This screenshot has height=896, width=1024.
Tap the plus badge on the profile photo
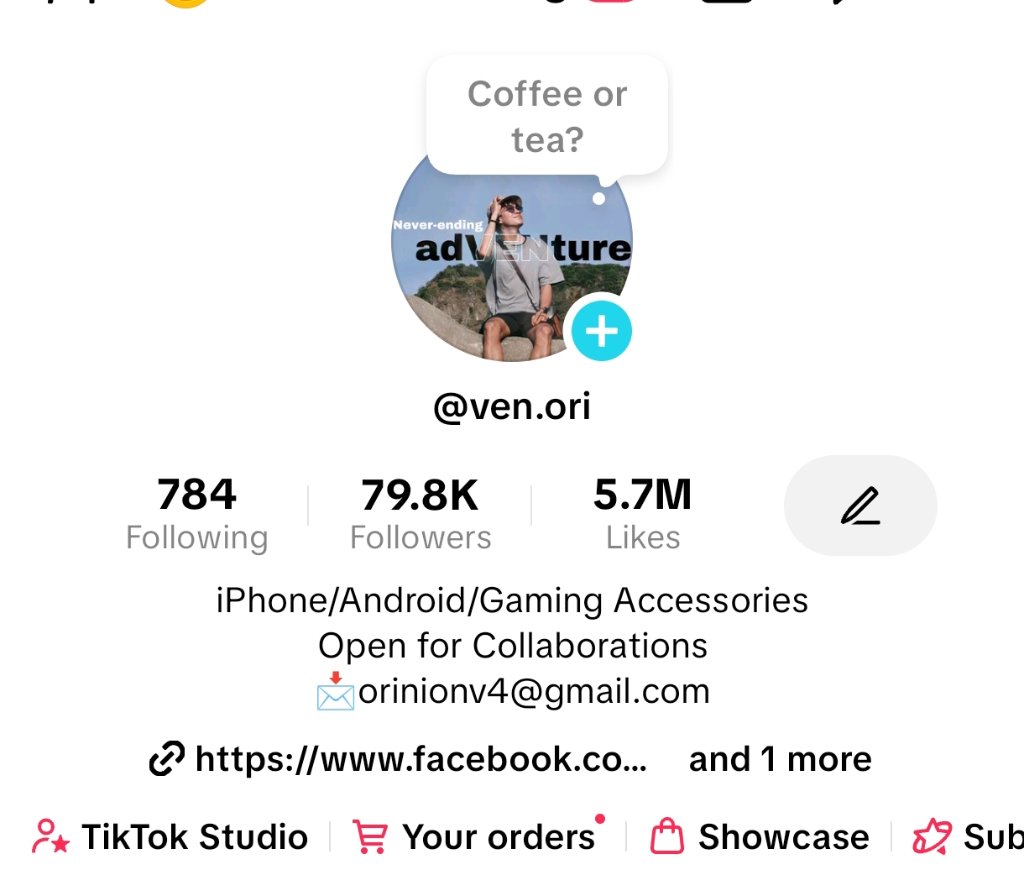(x=601, y=330)
